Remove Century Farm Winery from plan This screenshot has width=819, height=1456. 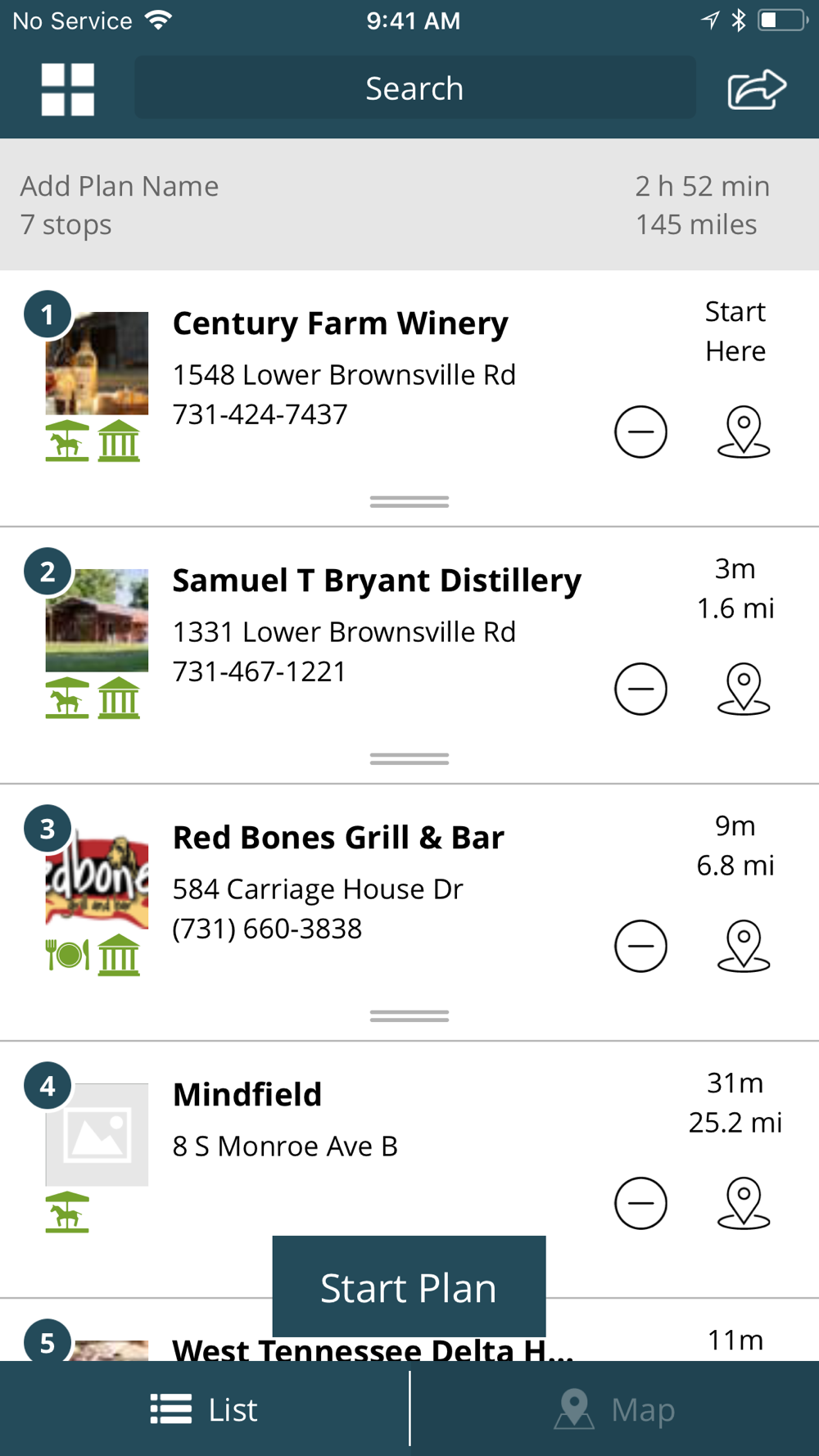640,432
